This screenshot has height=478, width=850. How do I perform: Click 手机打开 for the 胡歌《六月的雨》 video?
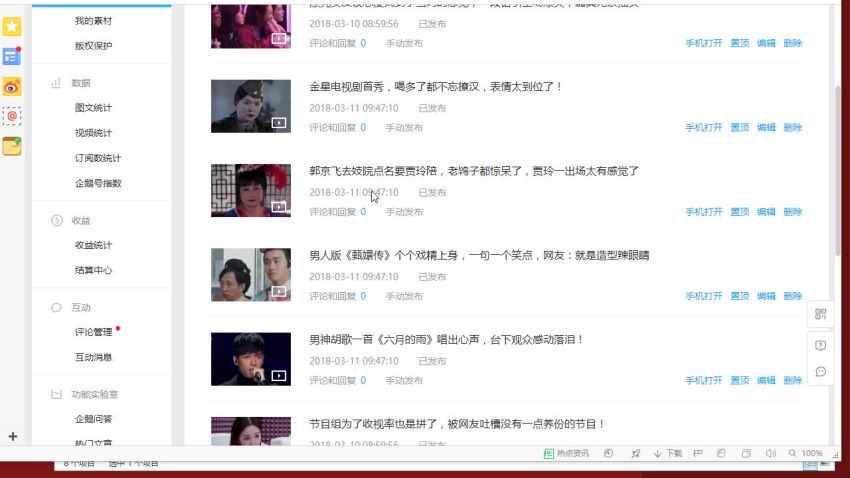703,380
